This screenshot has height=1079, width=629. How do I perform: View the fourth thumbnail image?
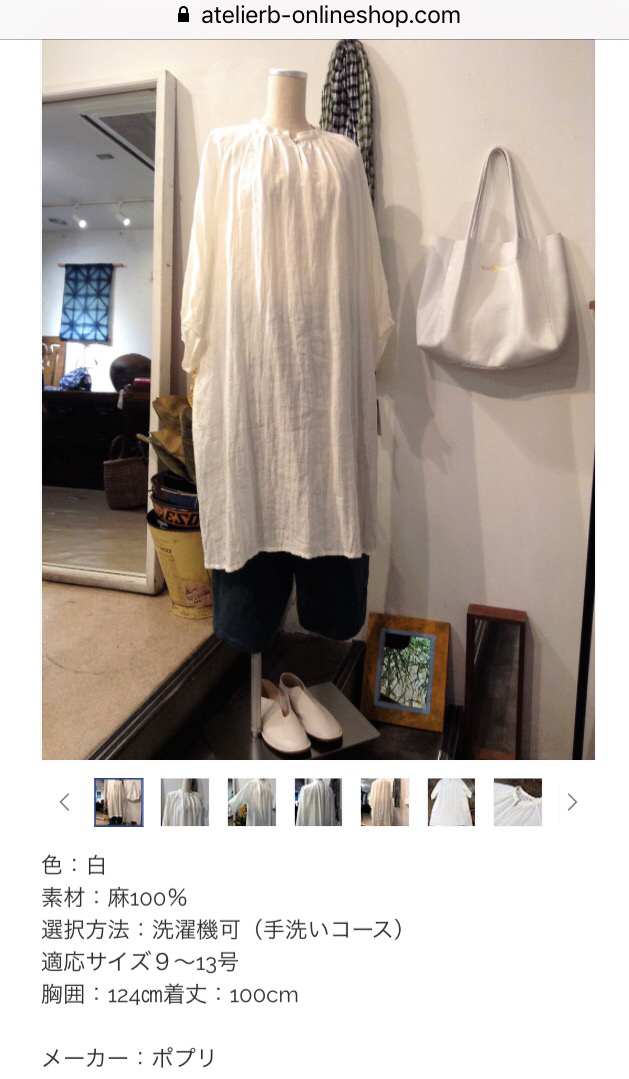coord(318,802)
